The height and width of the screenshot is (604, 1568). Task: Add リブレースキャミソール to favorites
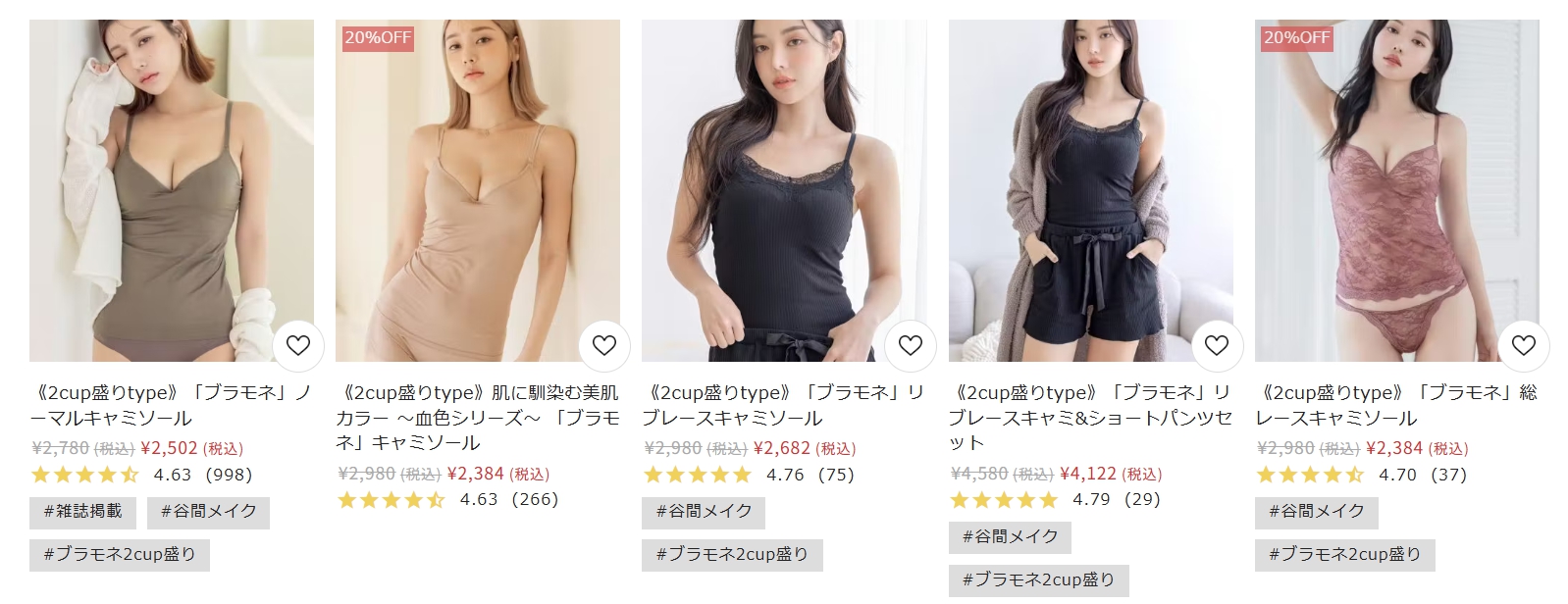pos(910,345)
